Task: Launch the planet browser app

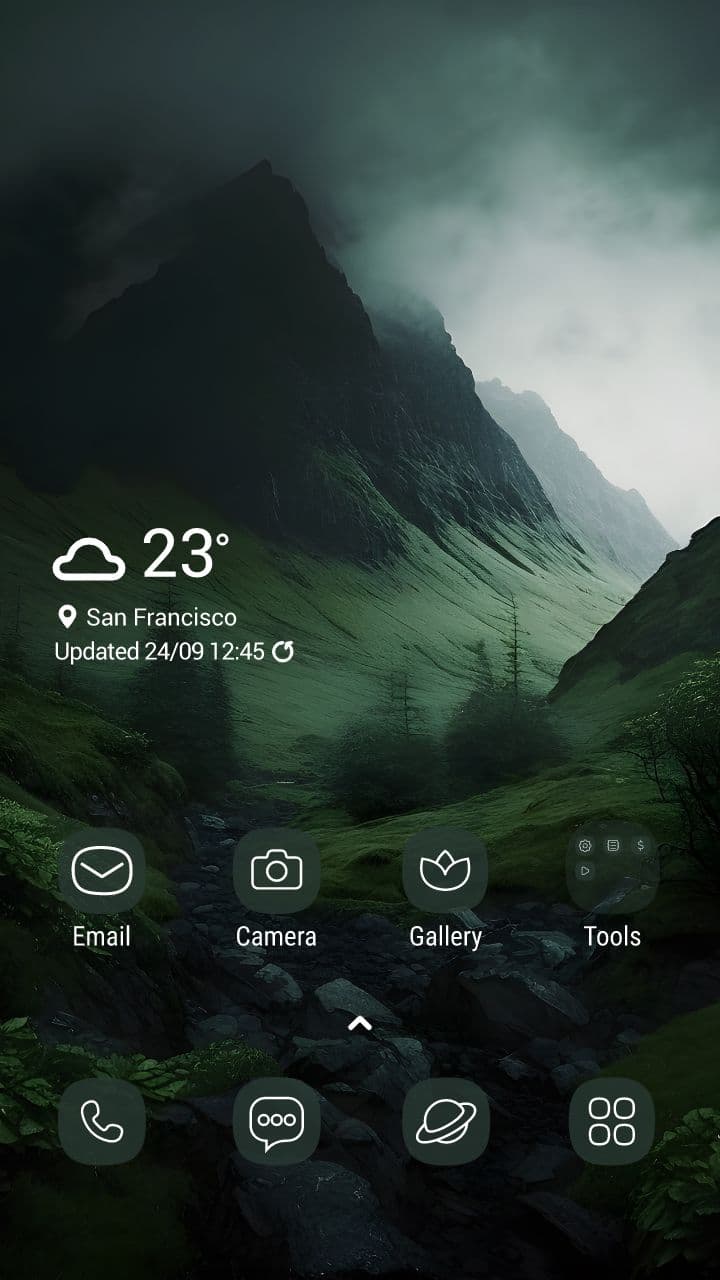Action: tap(445, 1121)
